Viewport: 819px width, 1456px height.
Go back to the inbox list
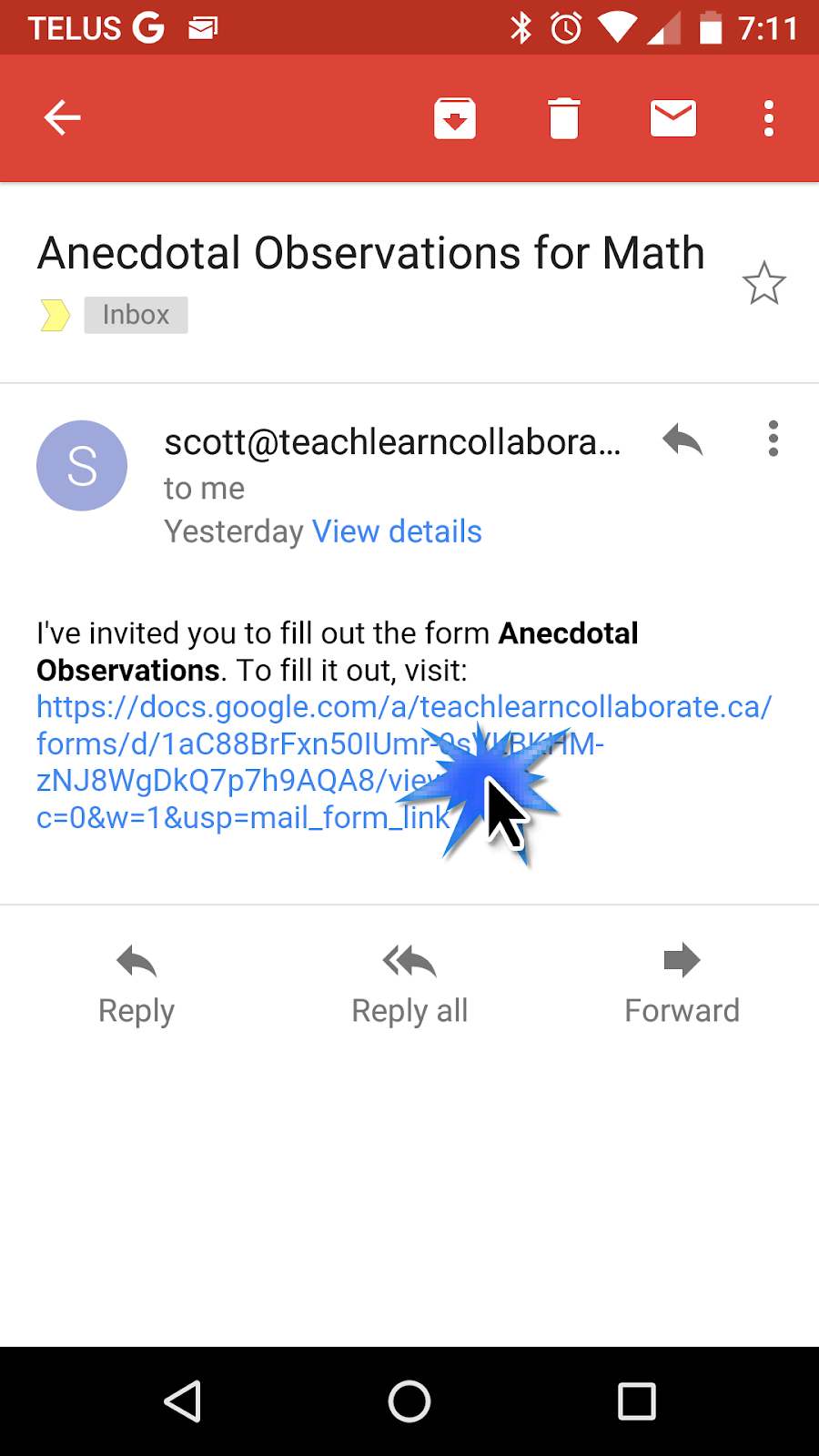coord(63,118)
